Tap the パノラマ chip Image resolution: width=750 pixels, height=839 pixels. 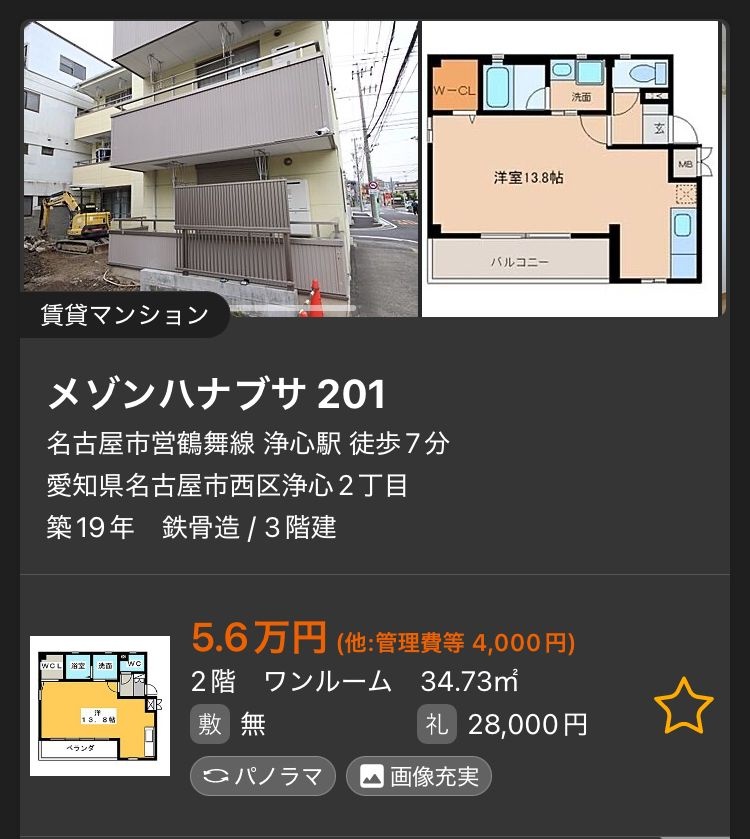[x=262, y=776]
